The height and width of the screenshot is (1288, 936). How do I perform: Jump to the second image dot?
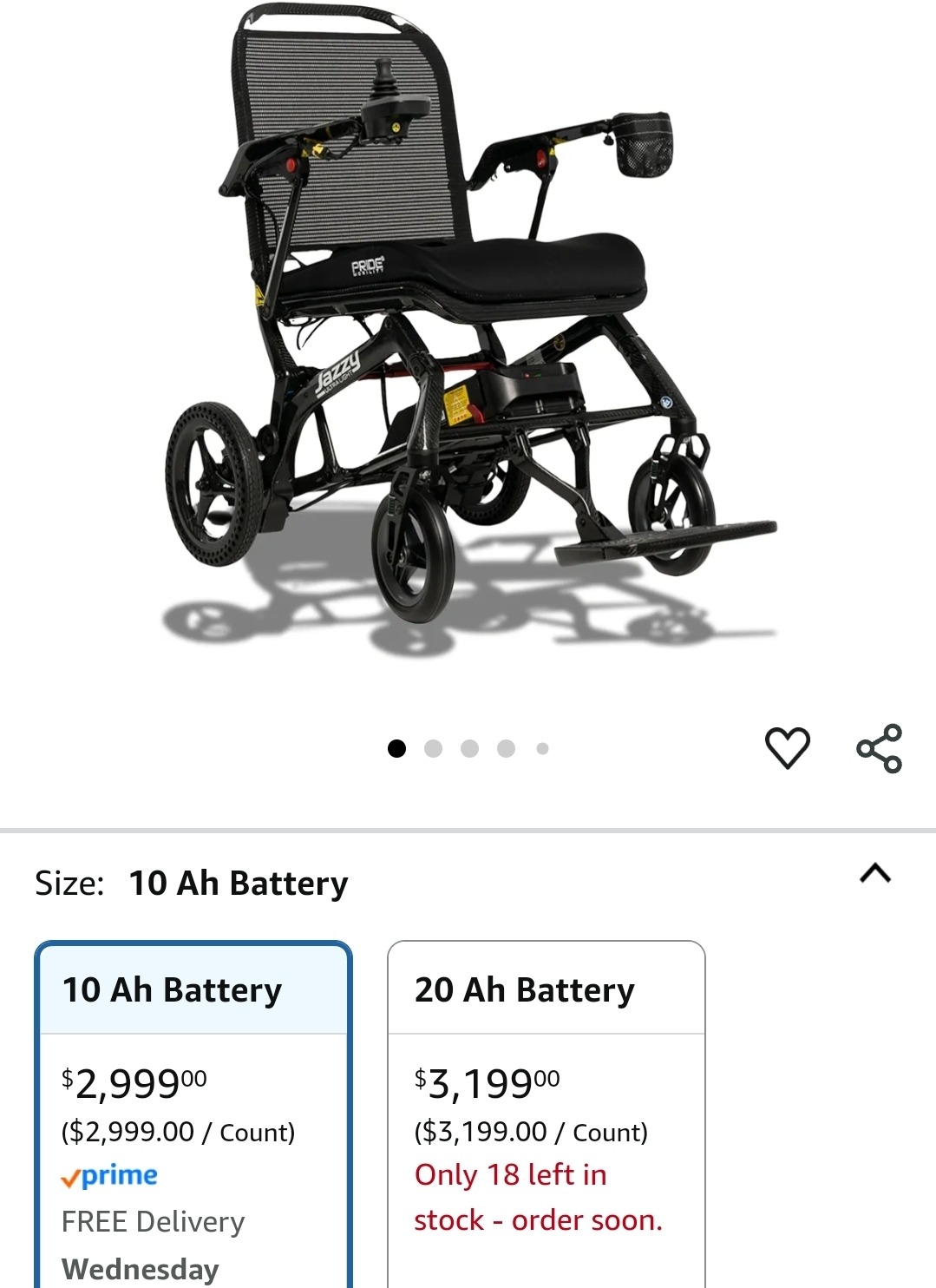pyautogui.click(x=433, y=748)
